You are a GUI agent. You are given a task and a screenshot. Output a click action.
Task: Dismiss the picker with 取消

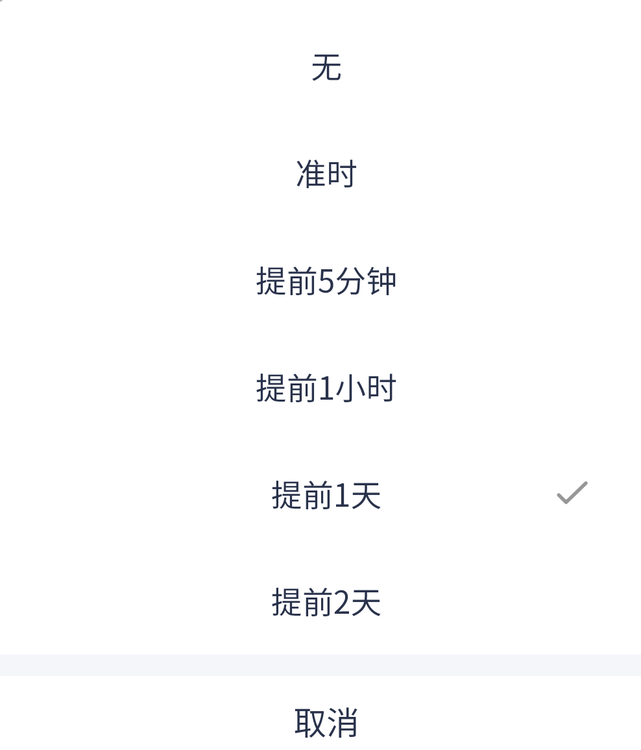click(326, 721)
